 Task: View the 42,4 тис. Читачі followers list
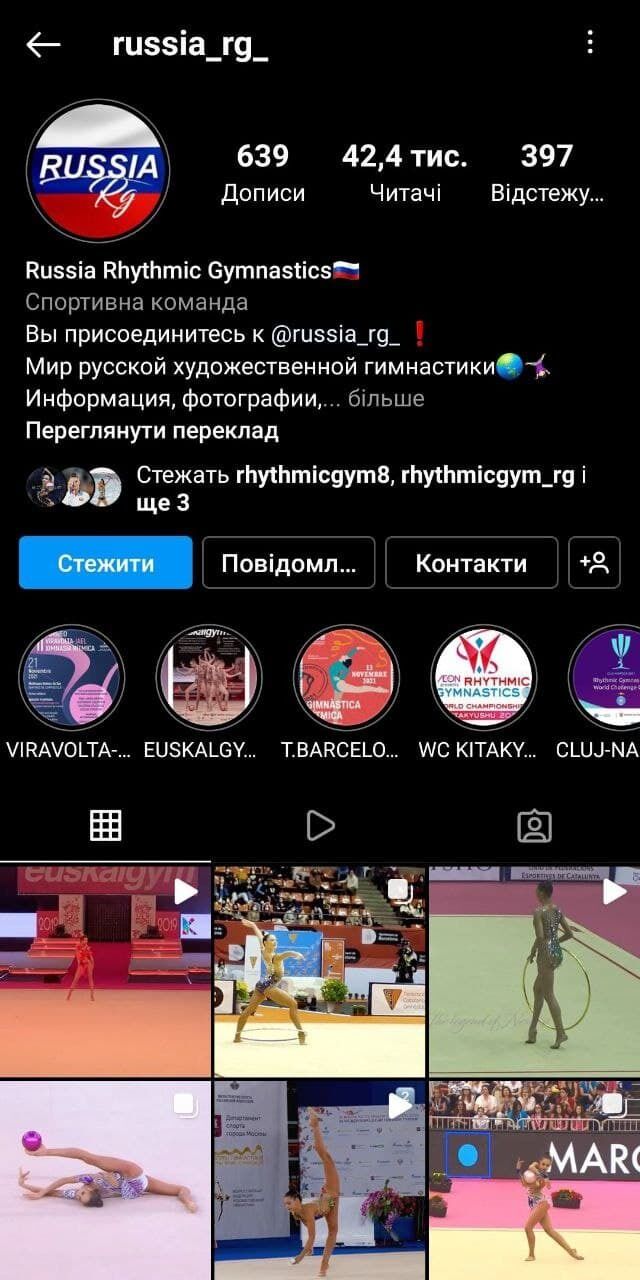tap(405, 172)
